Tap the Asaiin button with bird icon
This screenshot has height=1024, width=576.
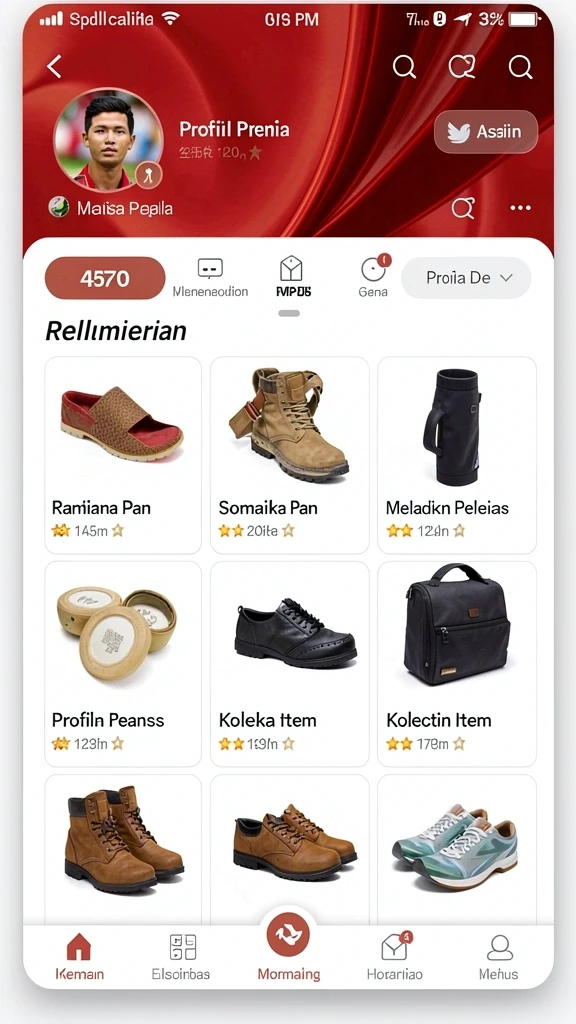coord(486,132)
